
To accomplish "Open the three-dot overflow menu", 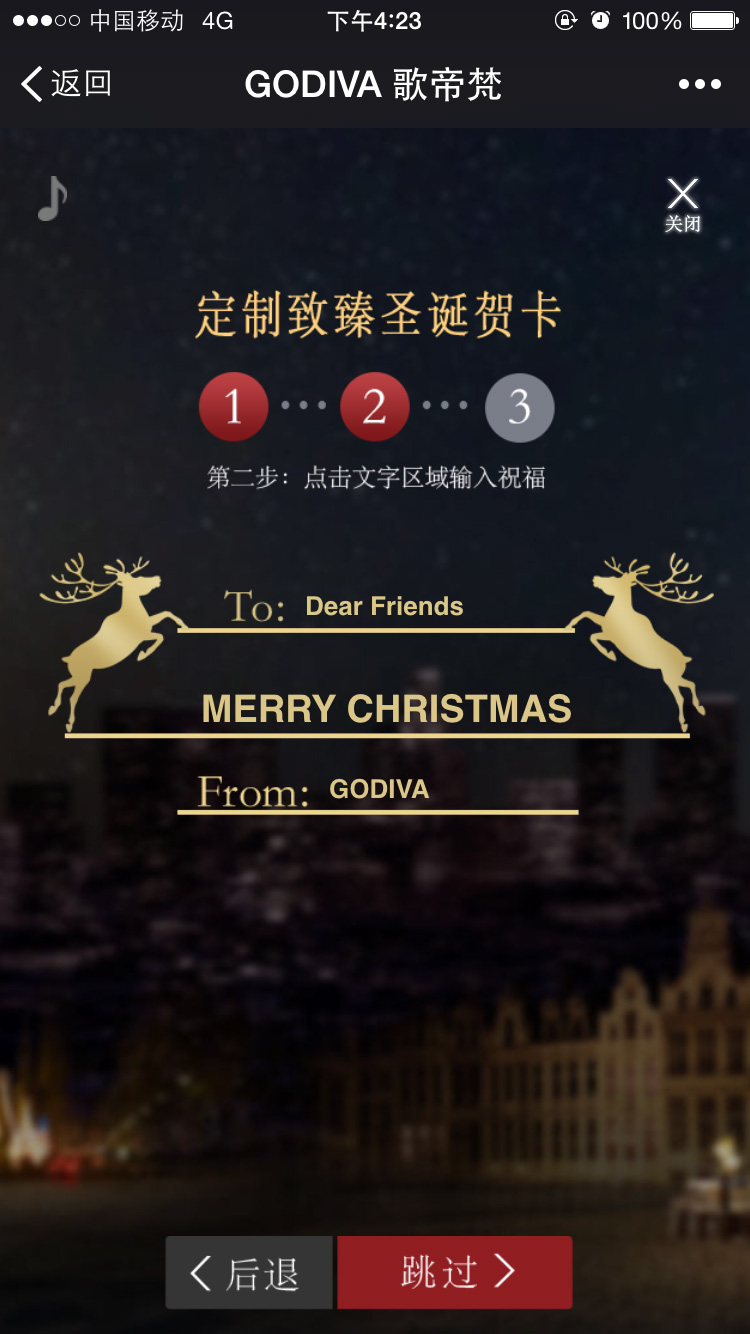I will (699, 85).
